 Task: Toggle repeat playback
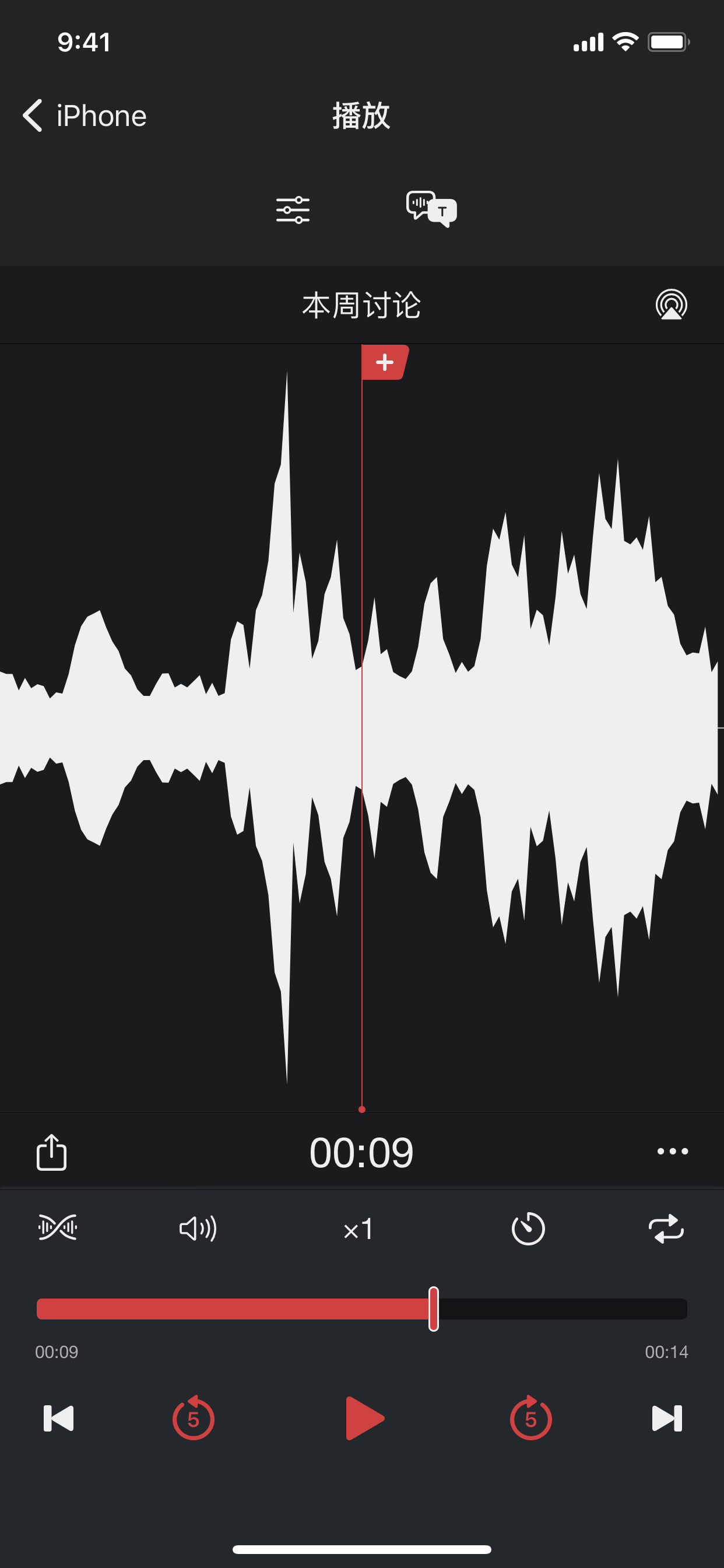[x=666, y=1229]
